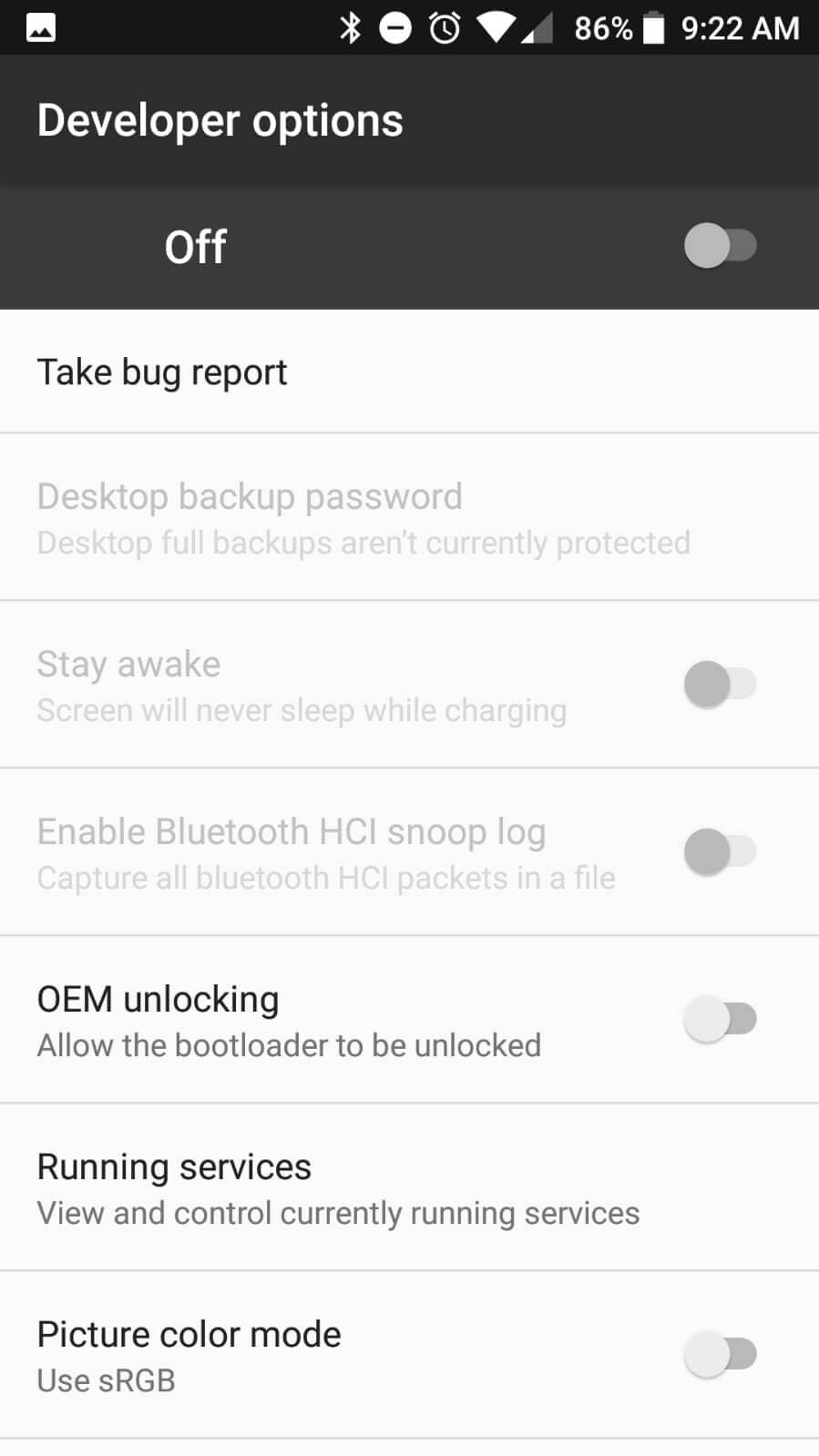Tap the Do Not Disturb status icon
819x1456 pixels.
click(x=397, y=27)
